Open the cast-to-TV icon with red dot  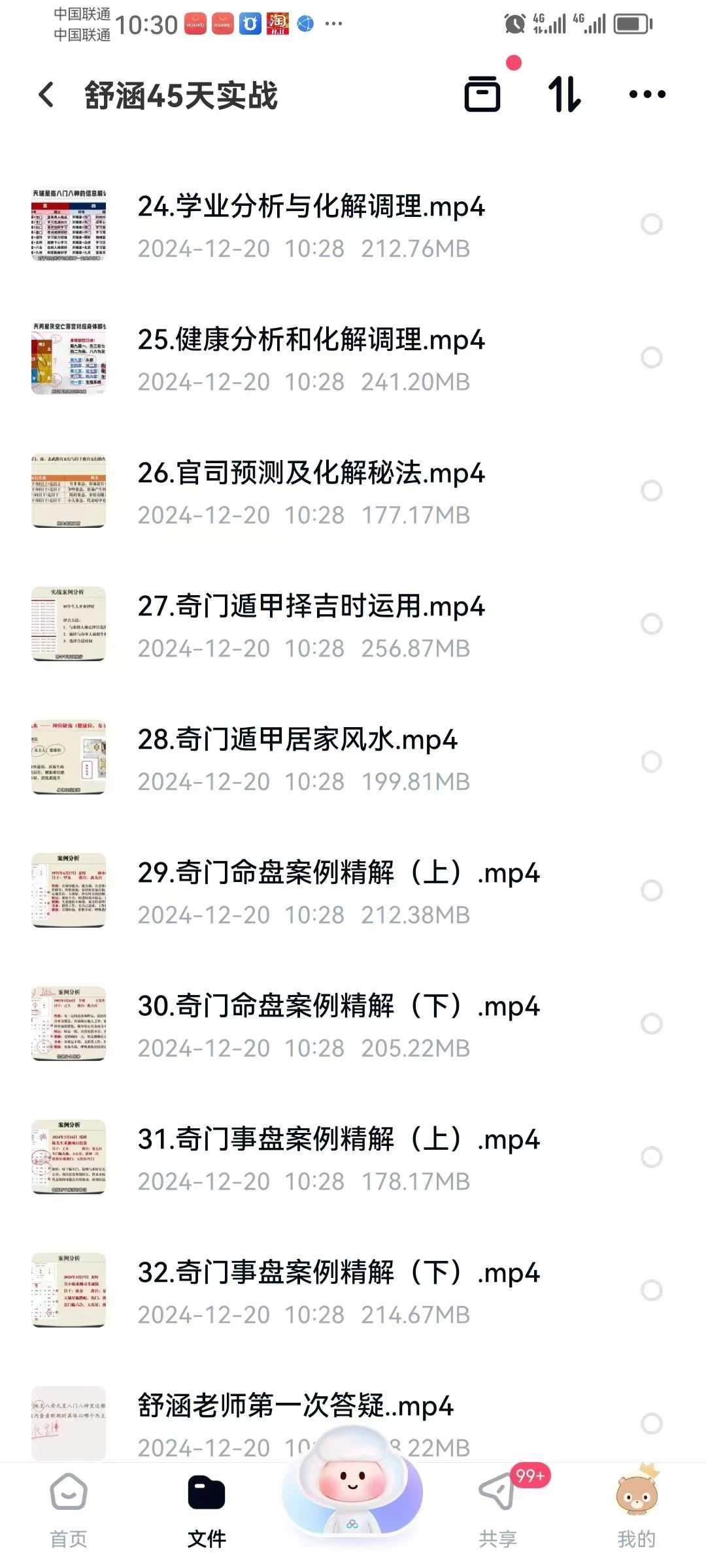[482, 95]
